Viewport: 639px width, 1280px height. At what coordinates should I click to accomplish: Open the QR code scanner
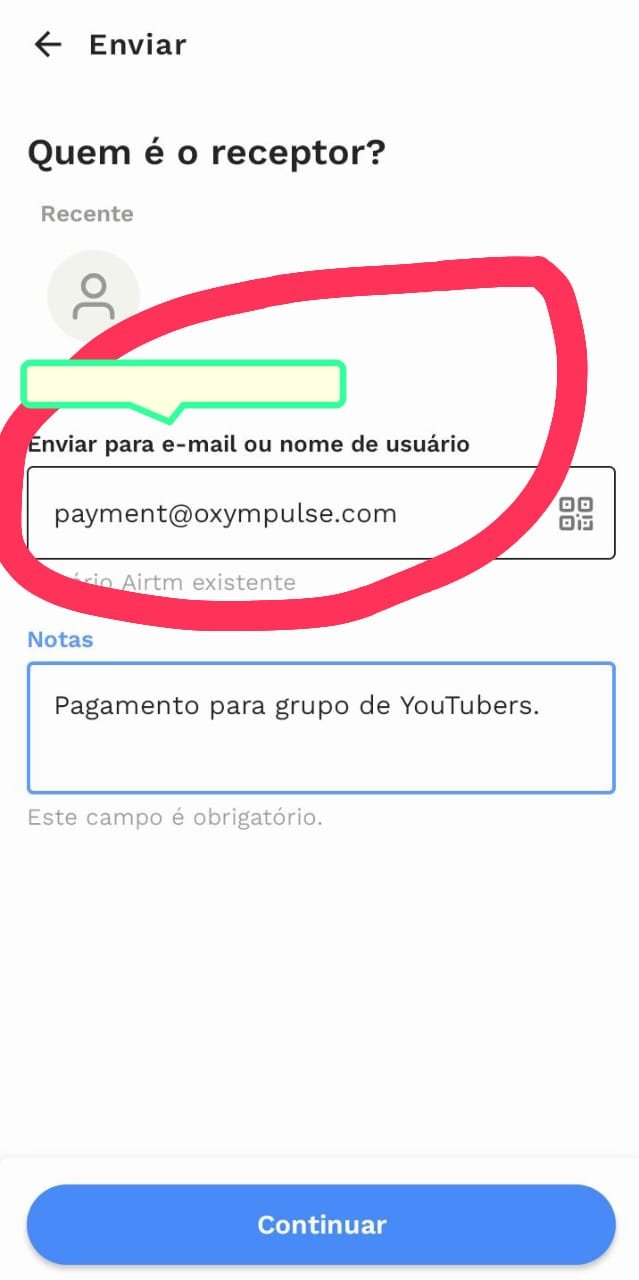click(x=576, y=514)
